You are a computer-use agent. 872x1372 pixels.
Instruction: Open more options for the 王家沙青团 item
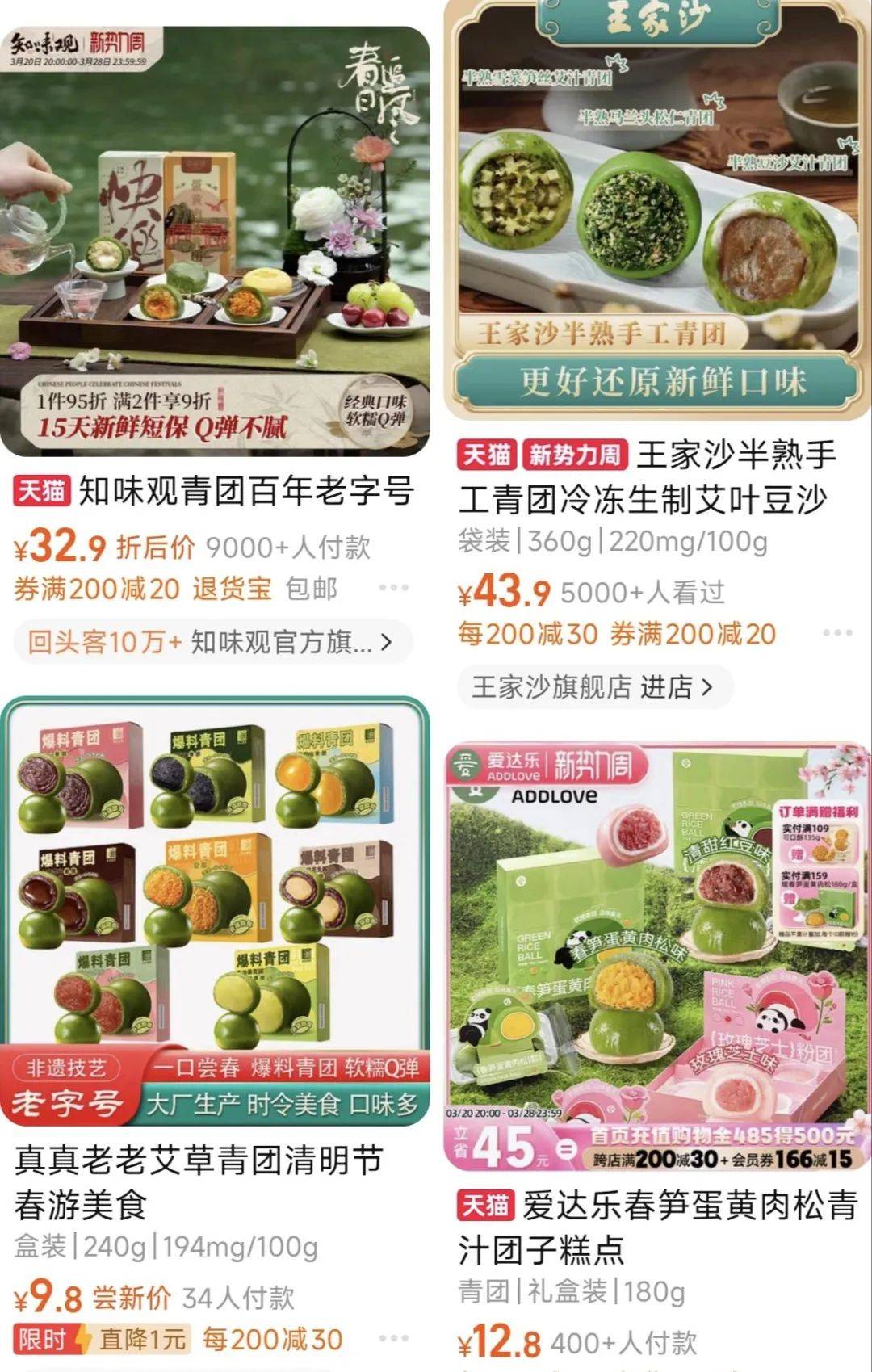(837, 633)
